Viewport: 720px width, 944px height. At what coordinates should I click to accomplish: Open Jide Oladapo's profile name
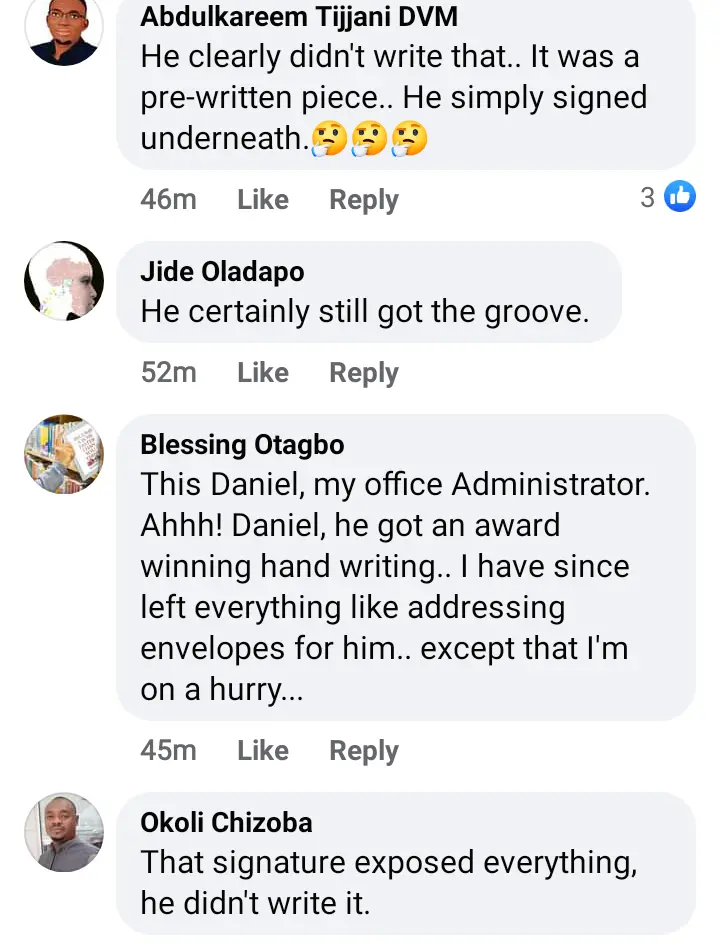(x=222, y=271)
